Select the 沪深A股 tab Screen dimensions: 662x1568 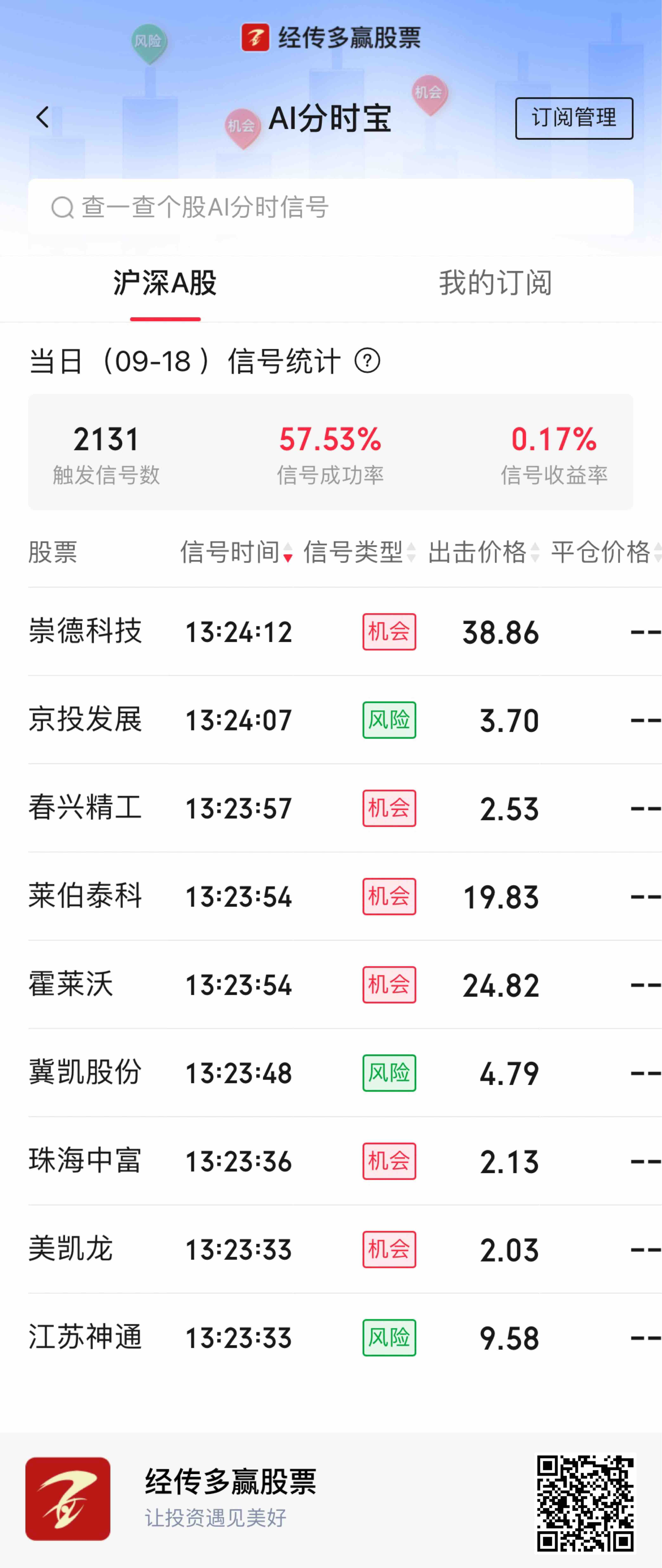pos(165,283)
